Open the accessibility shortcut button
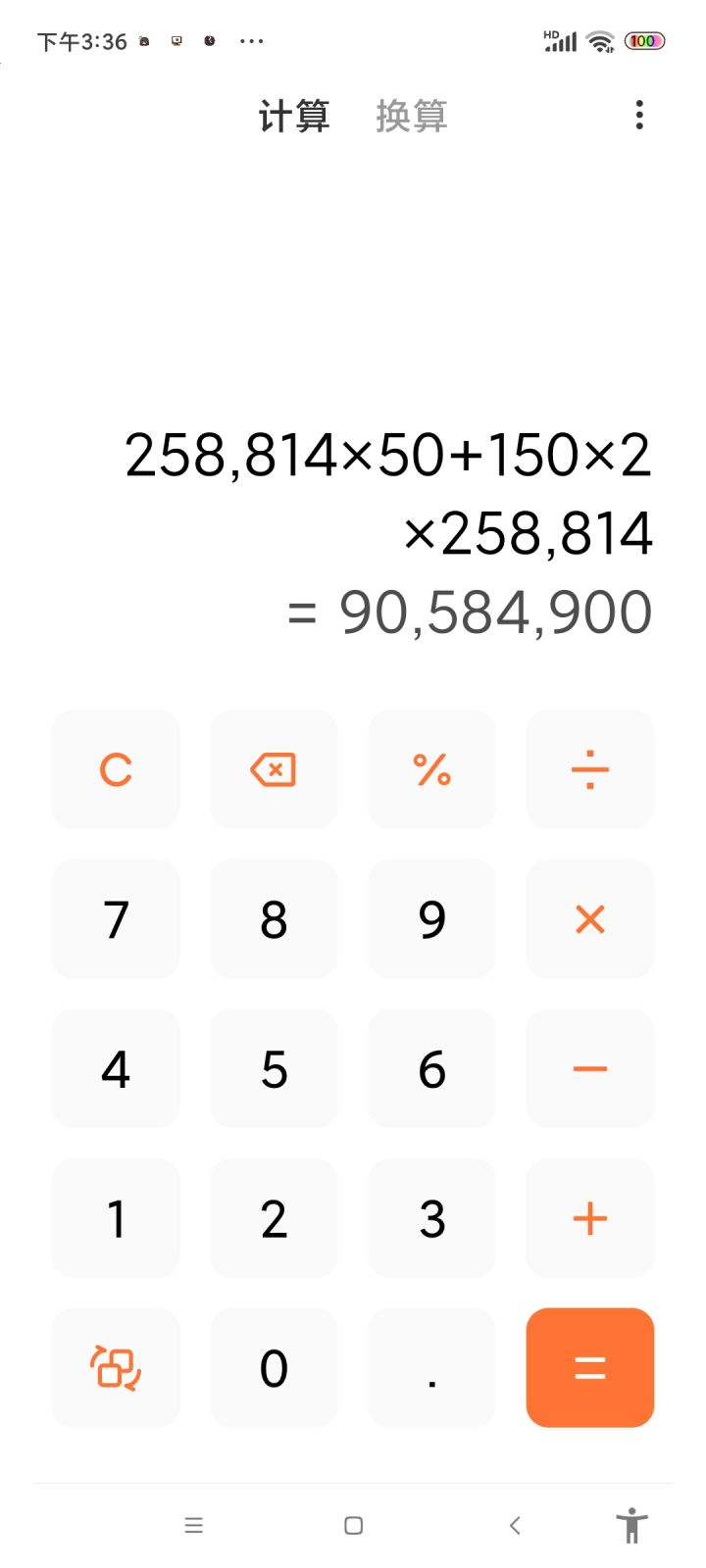Image resolution: width=706 pixels, height=1568 pixels. coord(632,1525)
